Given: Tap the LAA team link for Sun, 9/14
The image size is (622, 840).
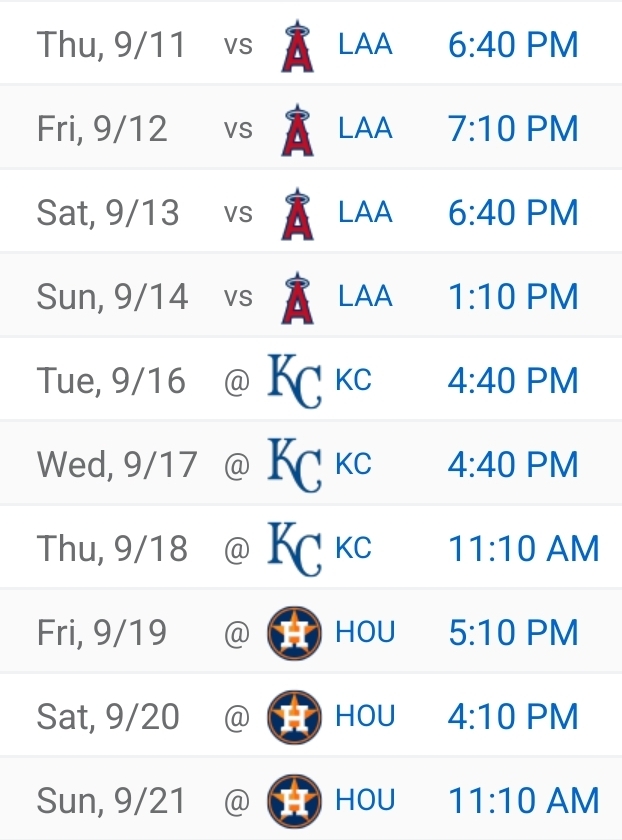Looking at the screenshot, I should pyautogui.click(x=365, y=297).
